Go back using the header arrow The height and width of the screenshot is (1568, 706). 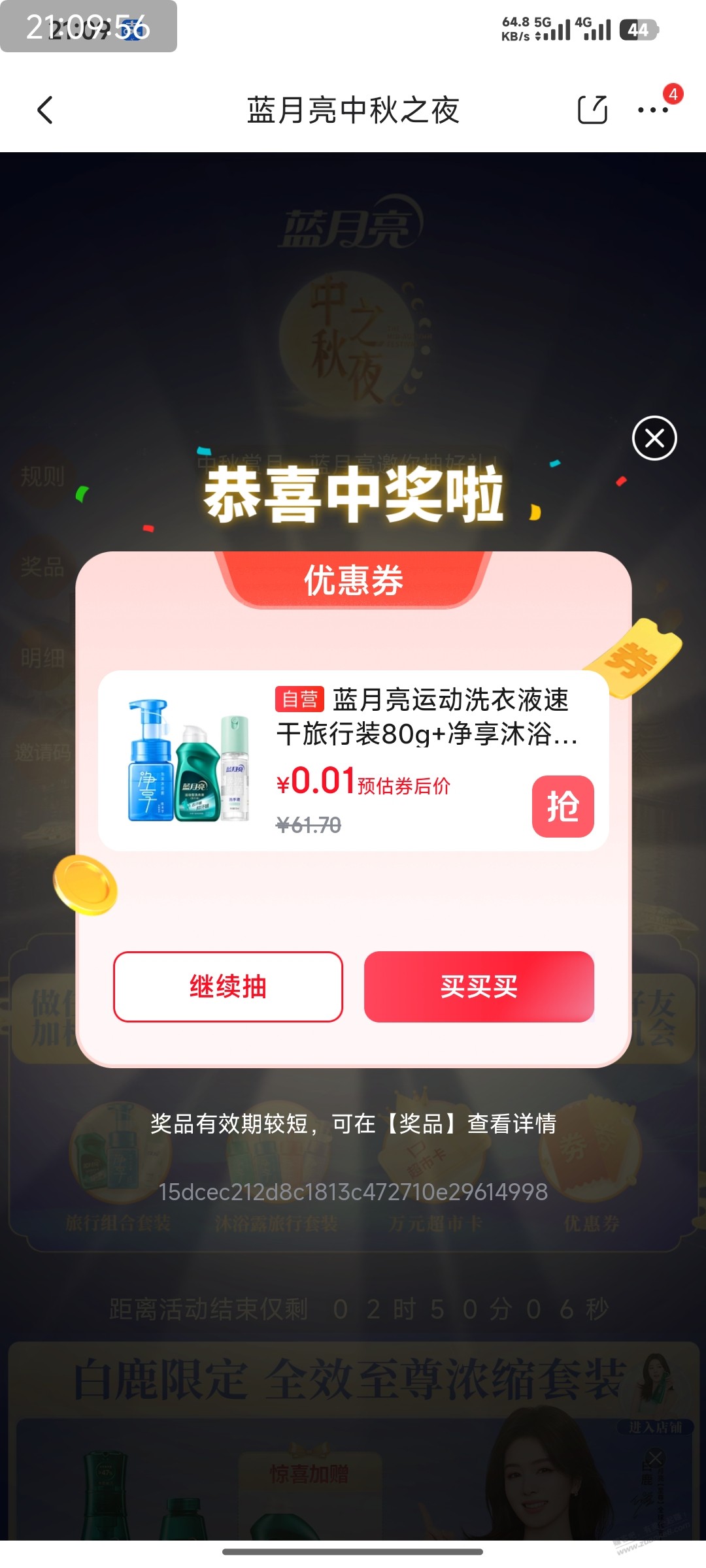(x=44, y=110)
